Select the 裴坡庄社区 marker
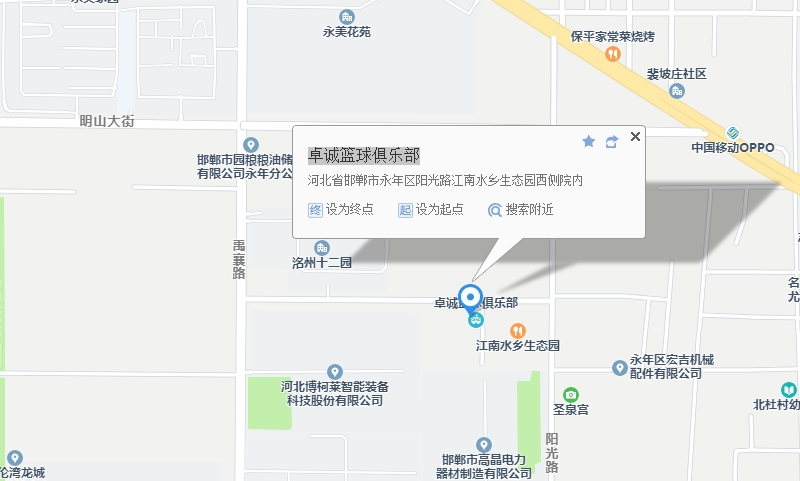 tap(677, 91)
